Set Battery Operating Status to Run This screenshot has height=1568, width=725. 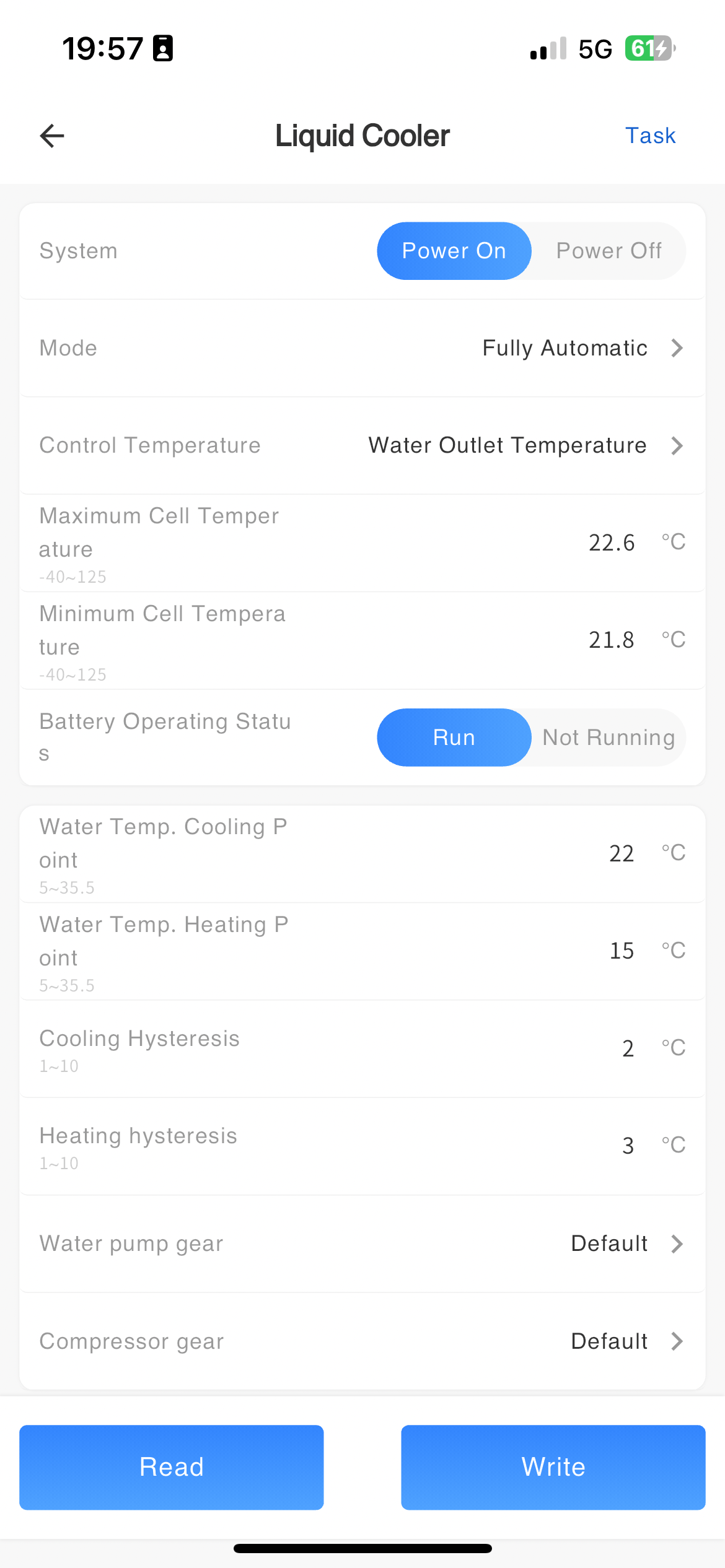click(x=454, y=738)
